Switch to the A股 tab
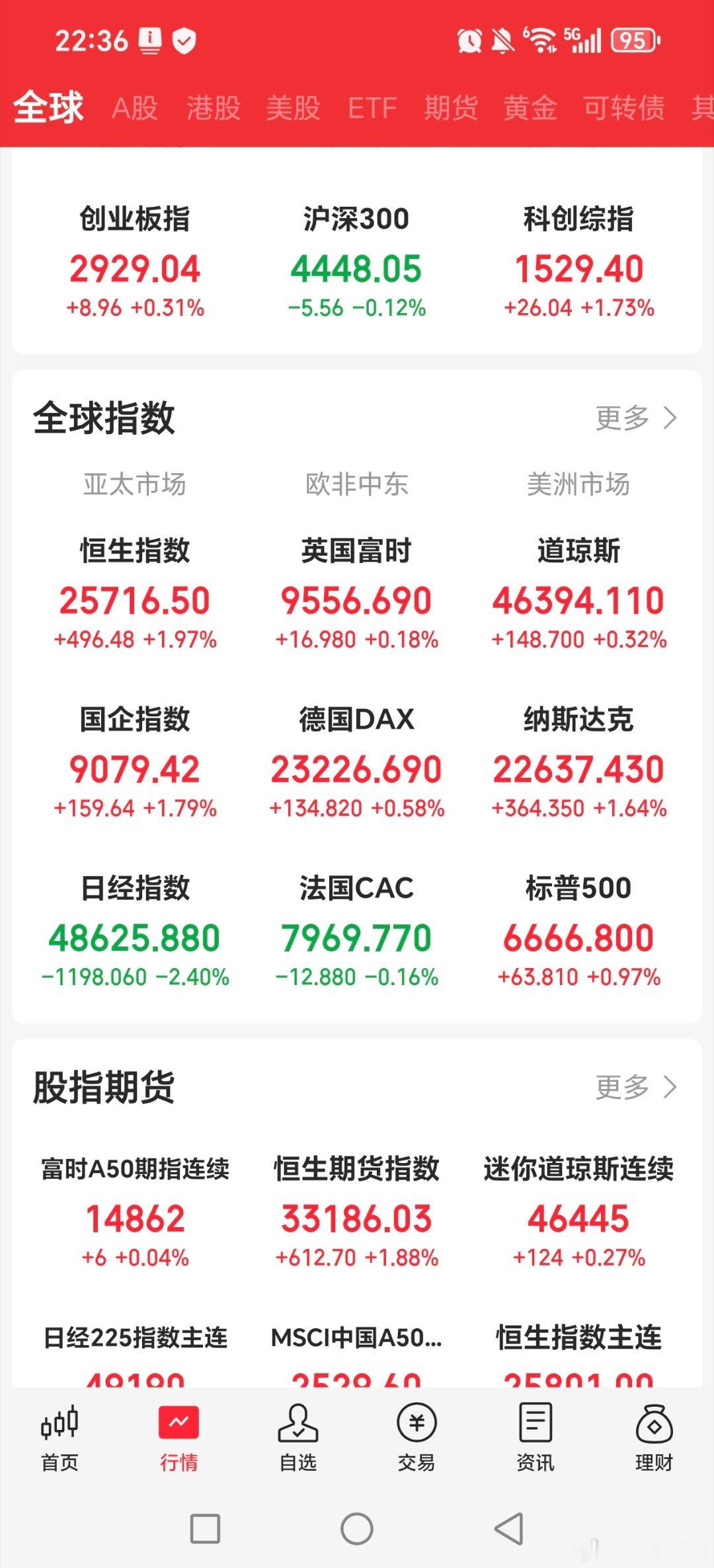Image resolution: width=714 pixels, height=1568 pixels. (x=136, y=109)
